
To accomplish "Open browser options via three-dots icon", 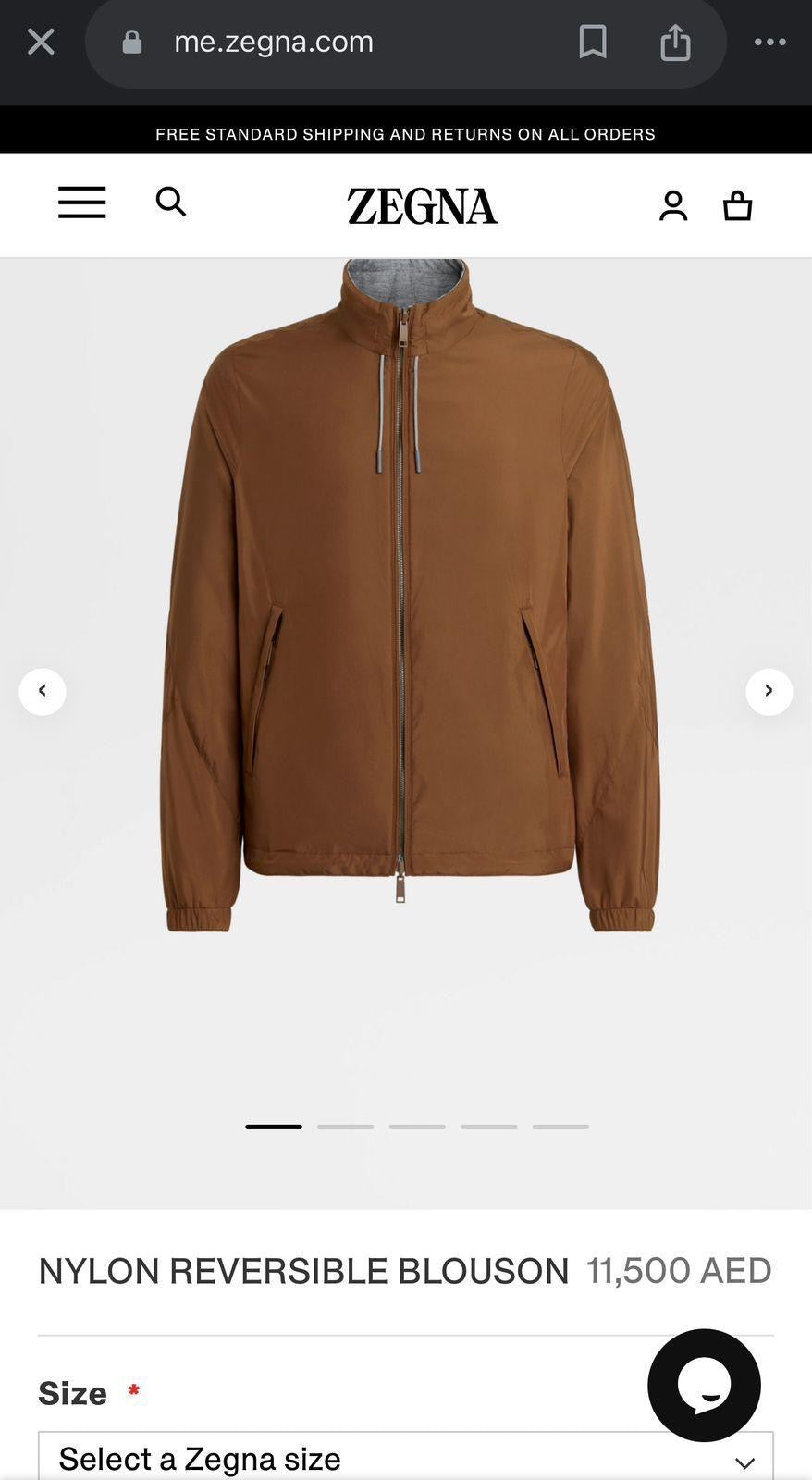I will [770, 42].
